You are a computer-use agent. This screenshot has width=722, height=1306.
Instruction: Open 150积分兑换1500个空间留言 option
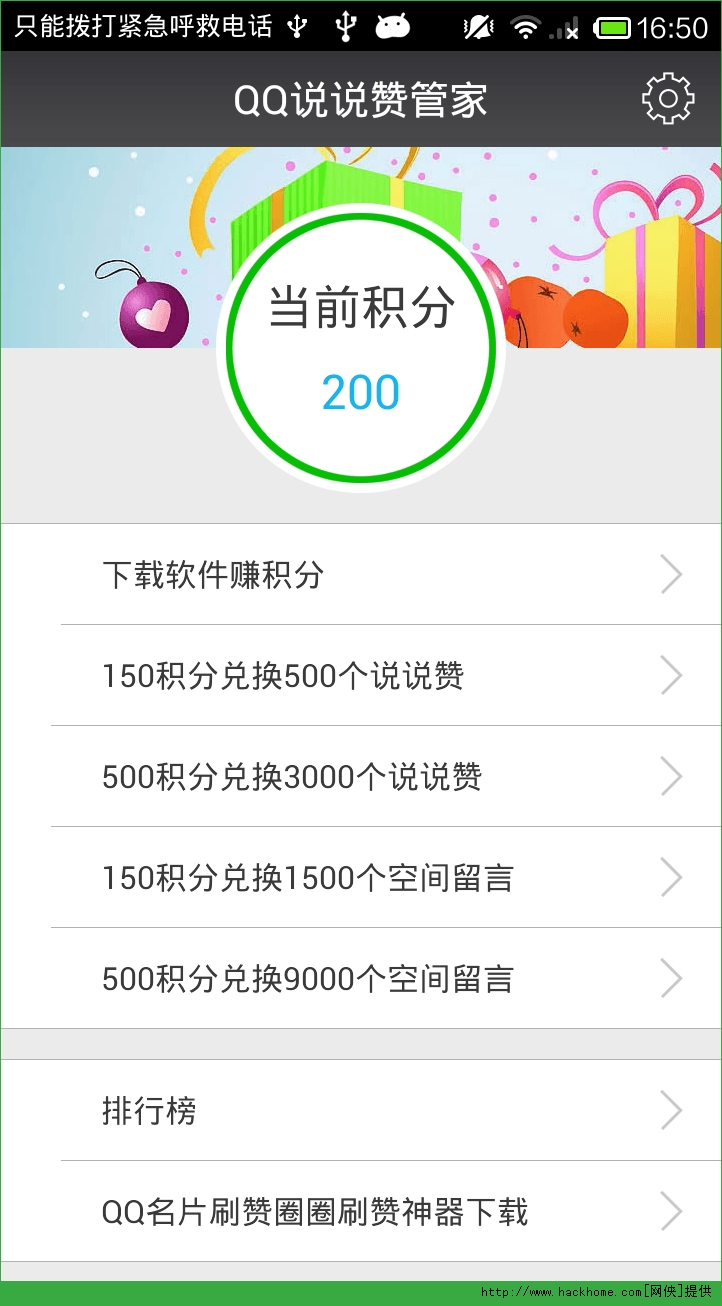point(360,878)
